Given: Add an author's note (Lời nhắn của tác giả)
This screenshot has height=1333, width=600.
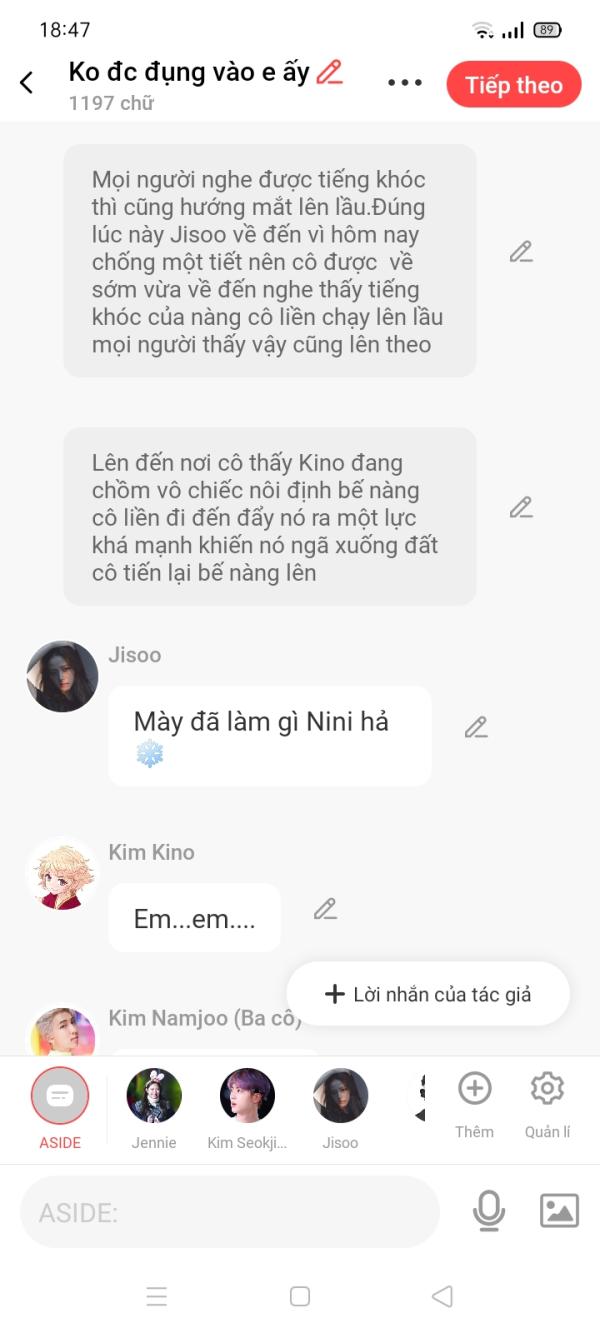Looking at the screenshot, I should click(428, 994).
